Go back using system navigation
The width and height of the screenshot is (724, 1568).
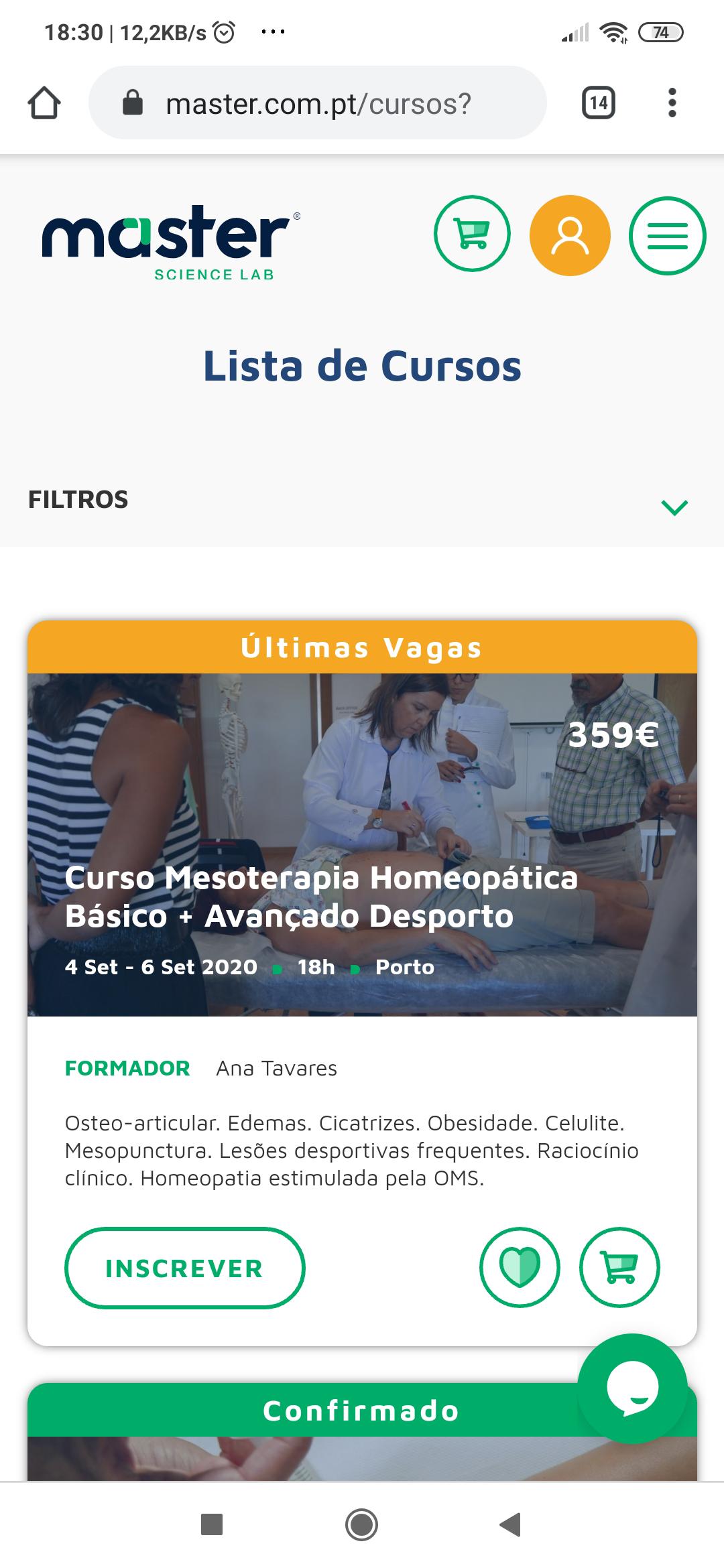[511, 1524]
